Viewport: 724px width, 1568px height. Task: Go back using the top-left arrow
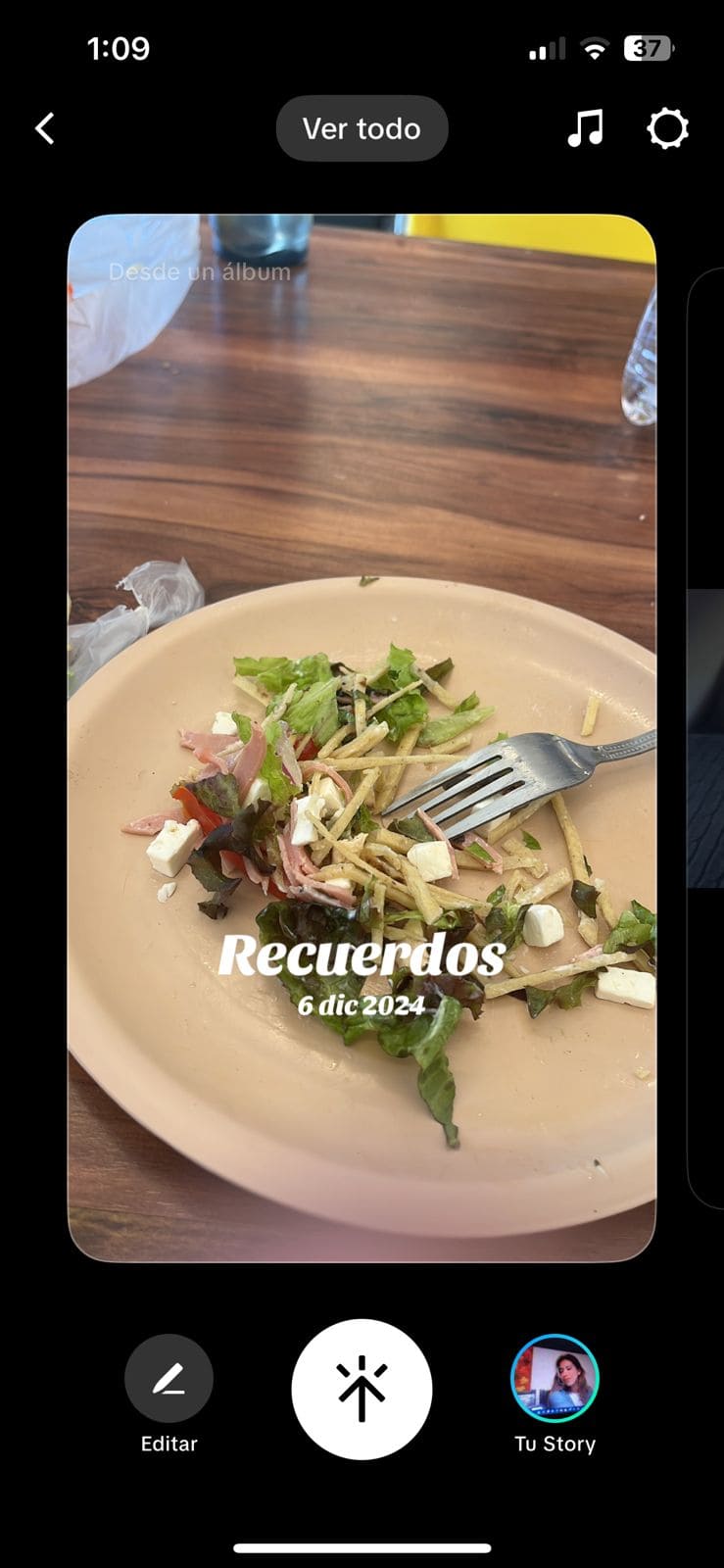(45, 128)
